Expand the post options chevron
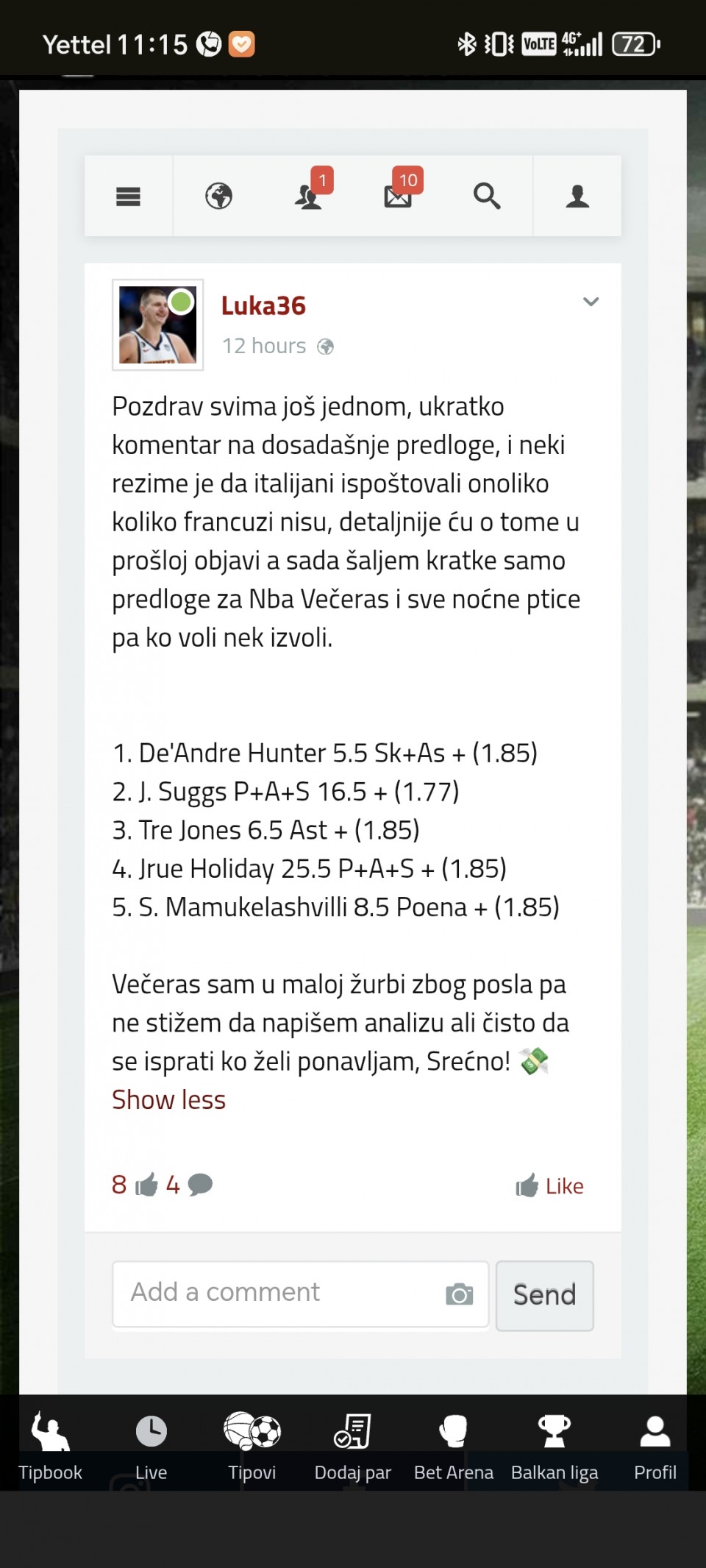 [x=591, y=302]
